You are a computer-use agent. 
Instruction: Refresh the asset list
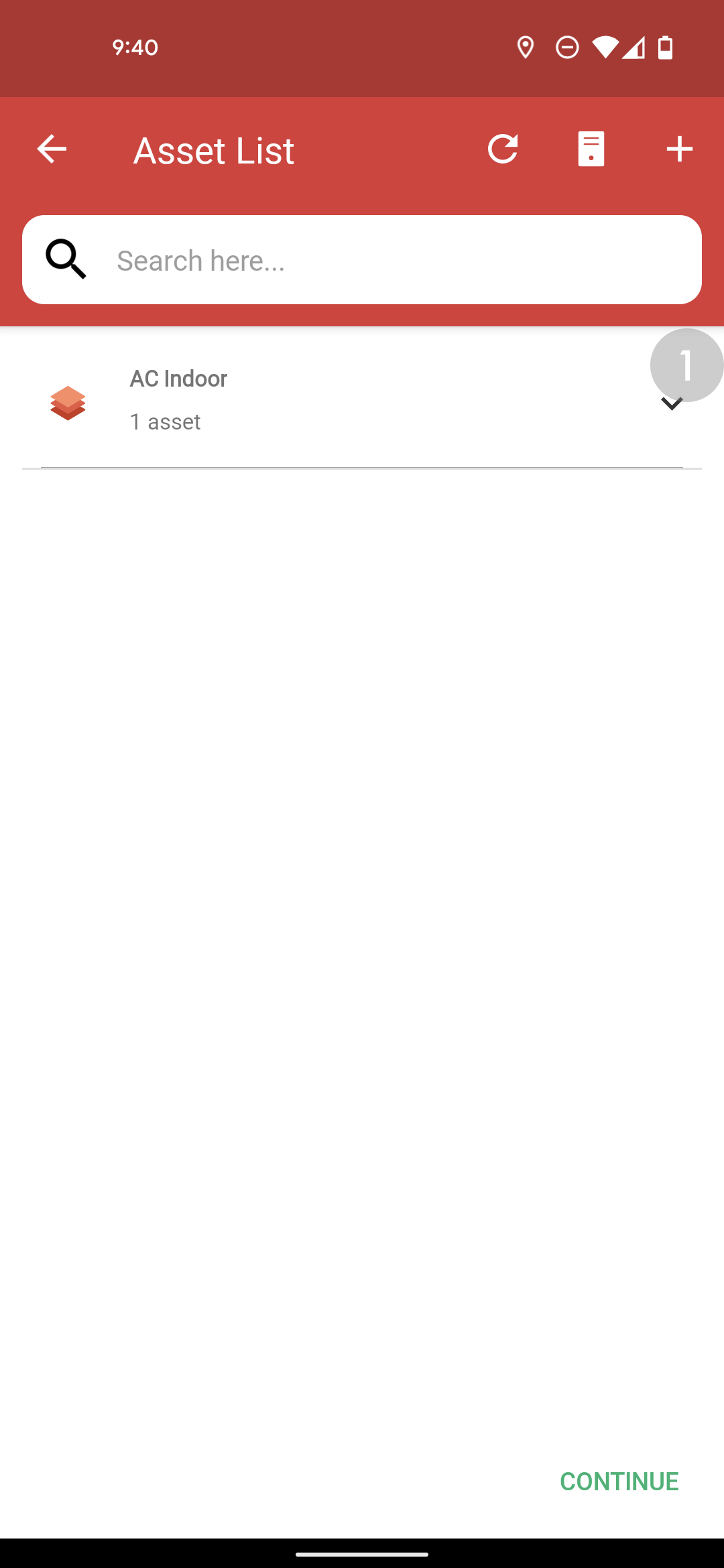[503, 149]
